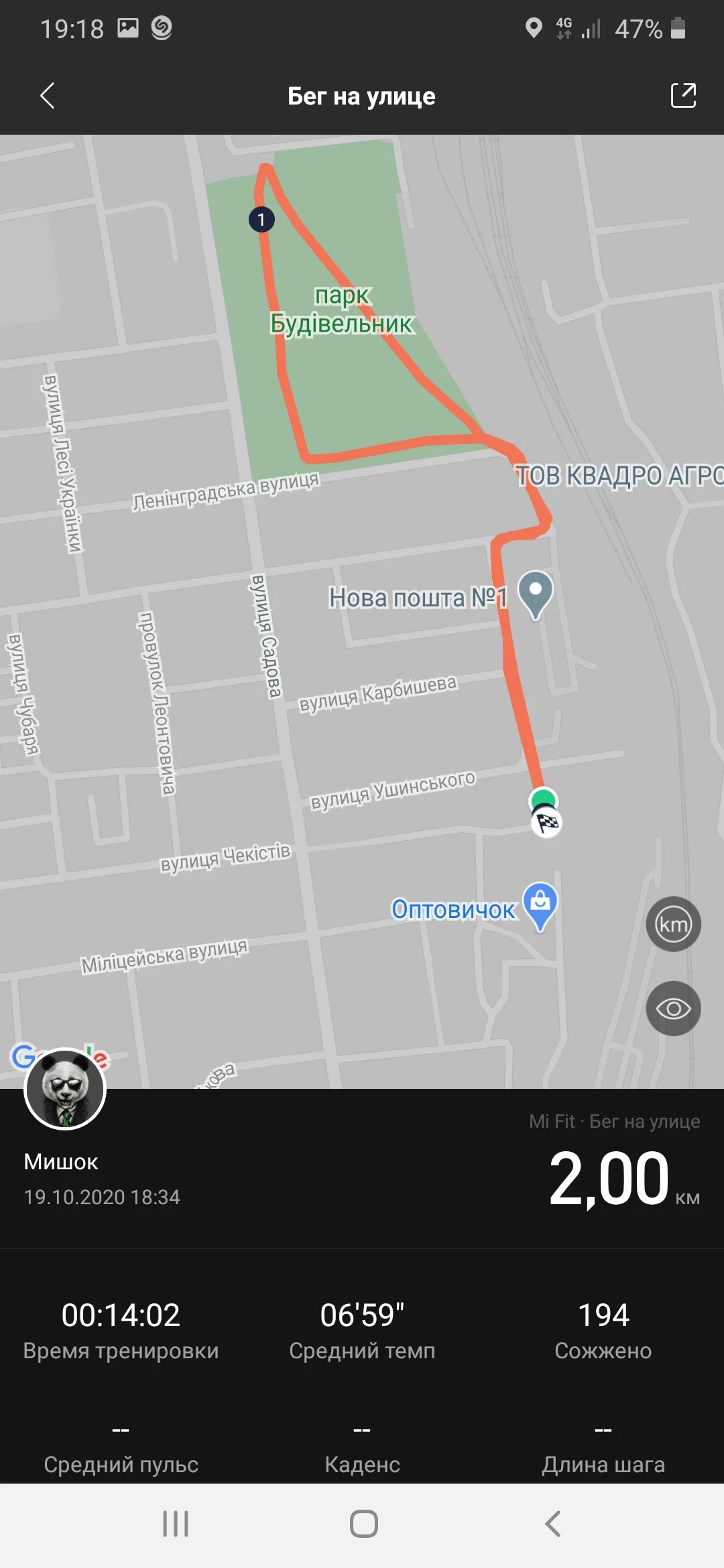Expand the Длина шага stride length stat

click(x=602, y=1465)
